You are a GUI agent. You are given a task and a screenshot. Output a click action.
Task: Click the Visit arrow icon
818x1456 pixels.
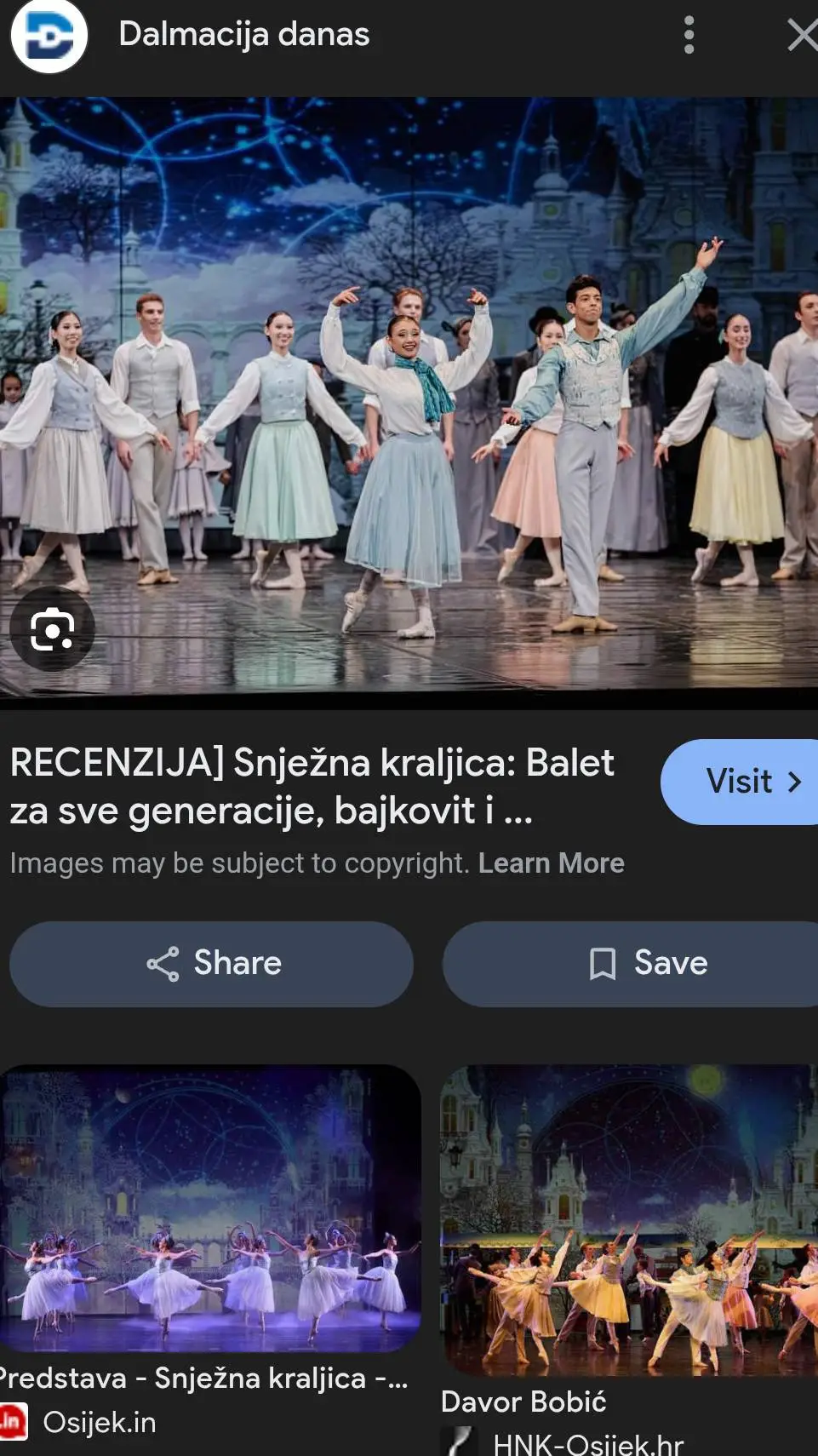coord(794,782)
